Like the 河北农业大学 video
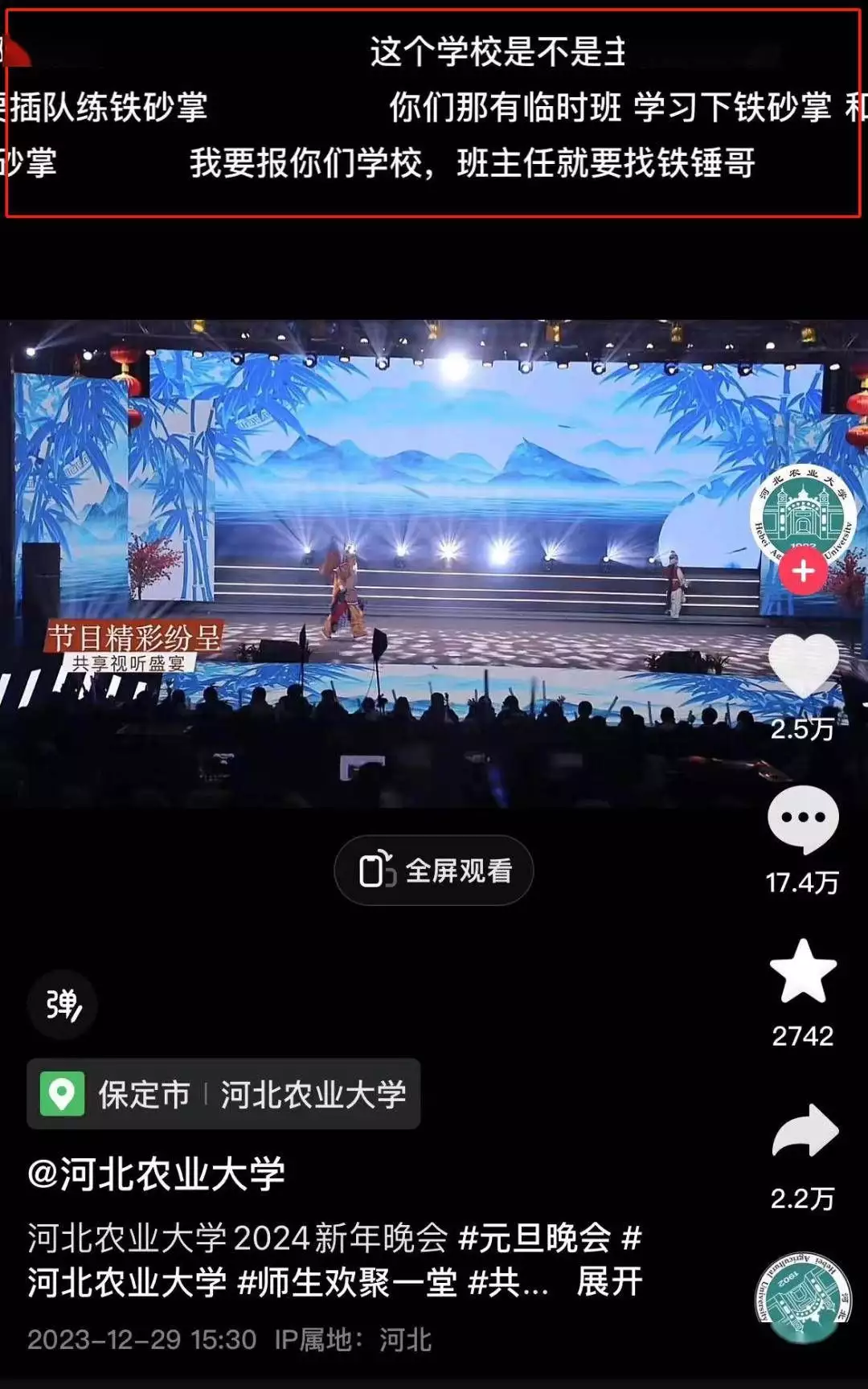This screenshot has width=868, height=1389. (x=803, y=666)
